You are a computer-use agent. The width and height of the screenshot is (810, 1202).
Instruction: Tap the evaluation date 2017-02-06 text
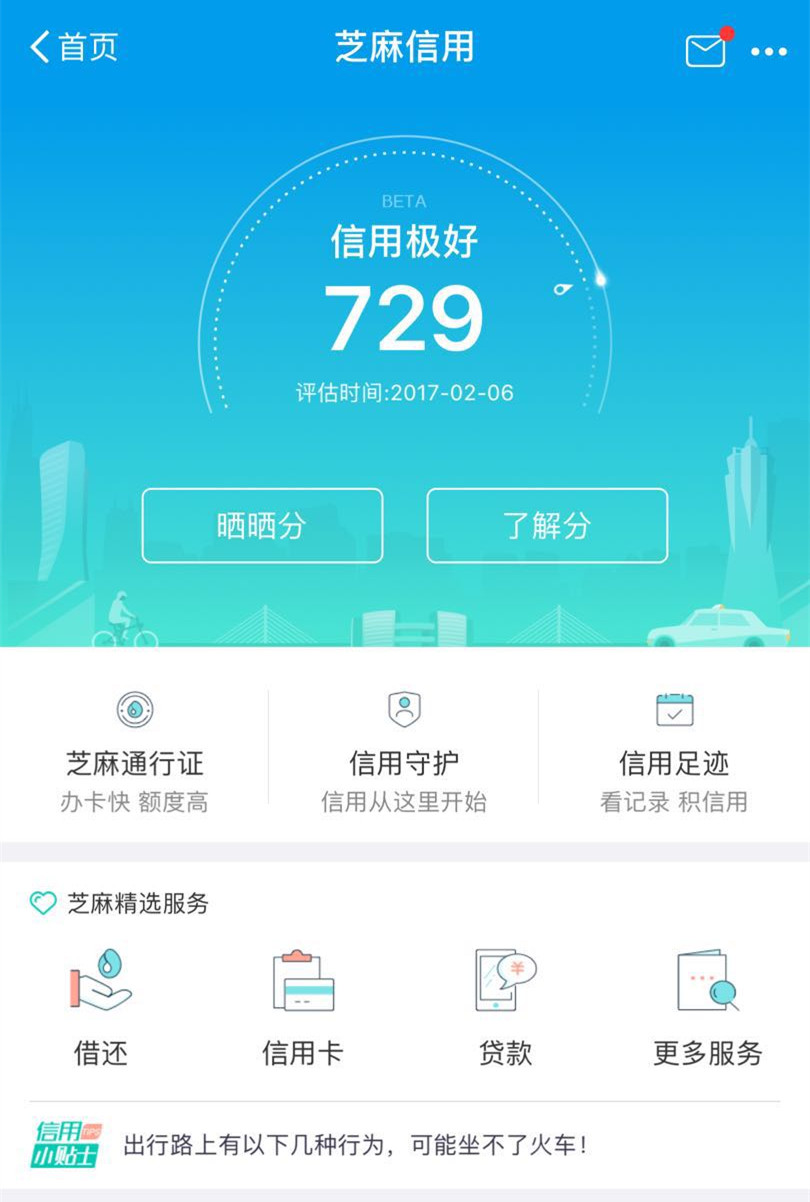click(405, 393)
